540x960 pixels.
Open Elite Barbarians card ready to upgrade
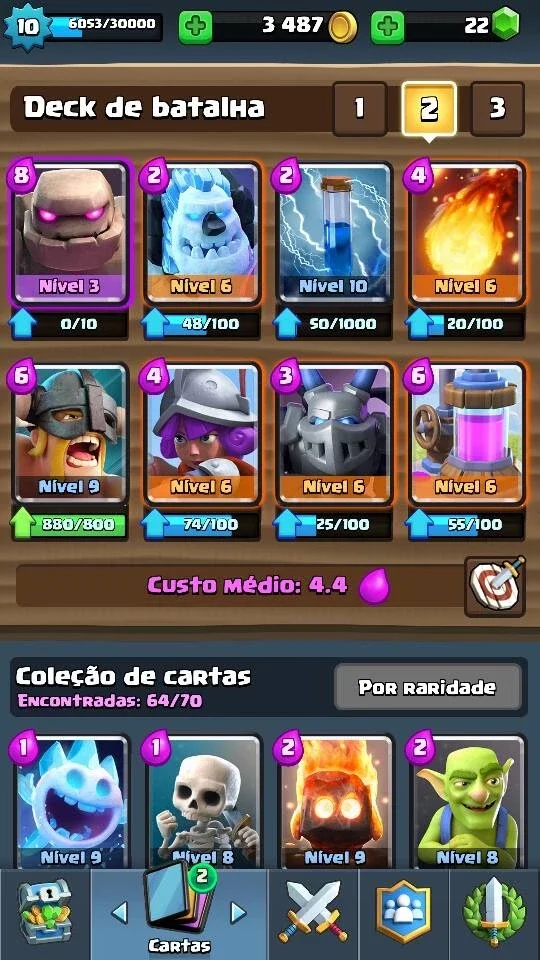tap(69, 433)
